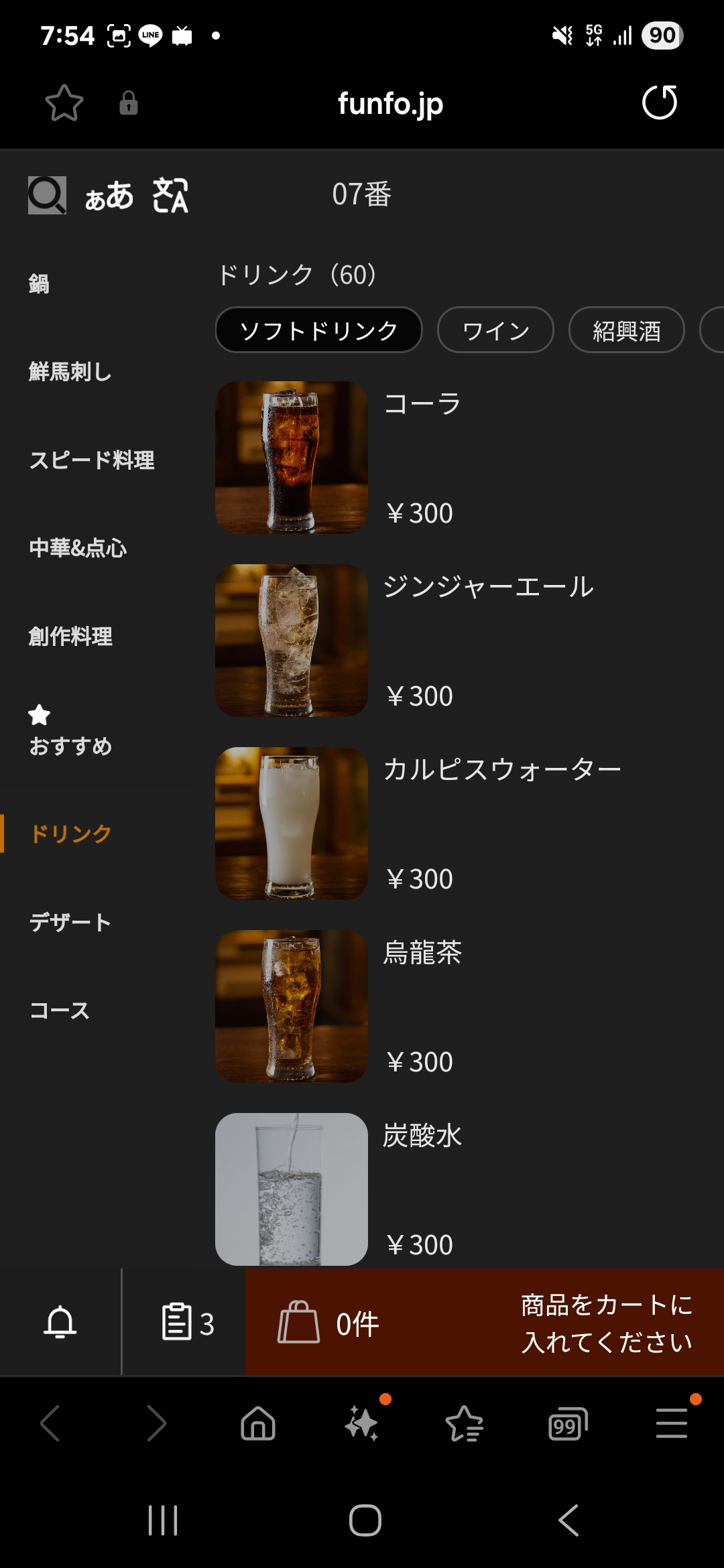Select the 紹興酒 chip
The width and height of the screenshot is (724, 1568).
pyautogui.click(x=626, y=330)
